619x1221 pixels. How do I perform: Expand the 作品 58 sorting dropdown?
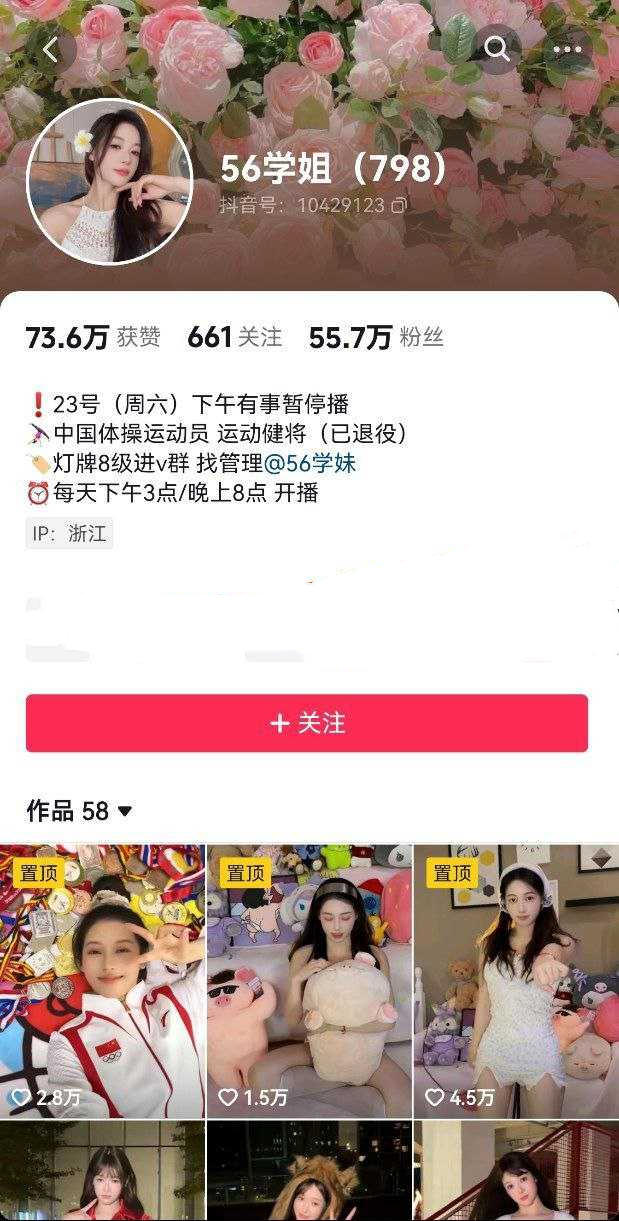125,811
